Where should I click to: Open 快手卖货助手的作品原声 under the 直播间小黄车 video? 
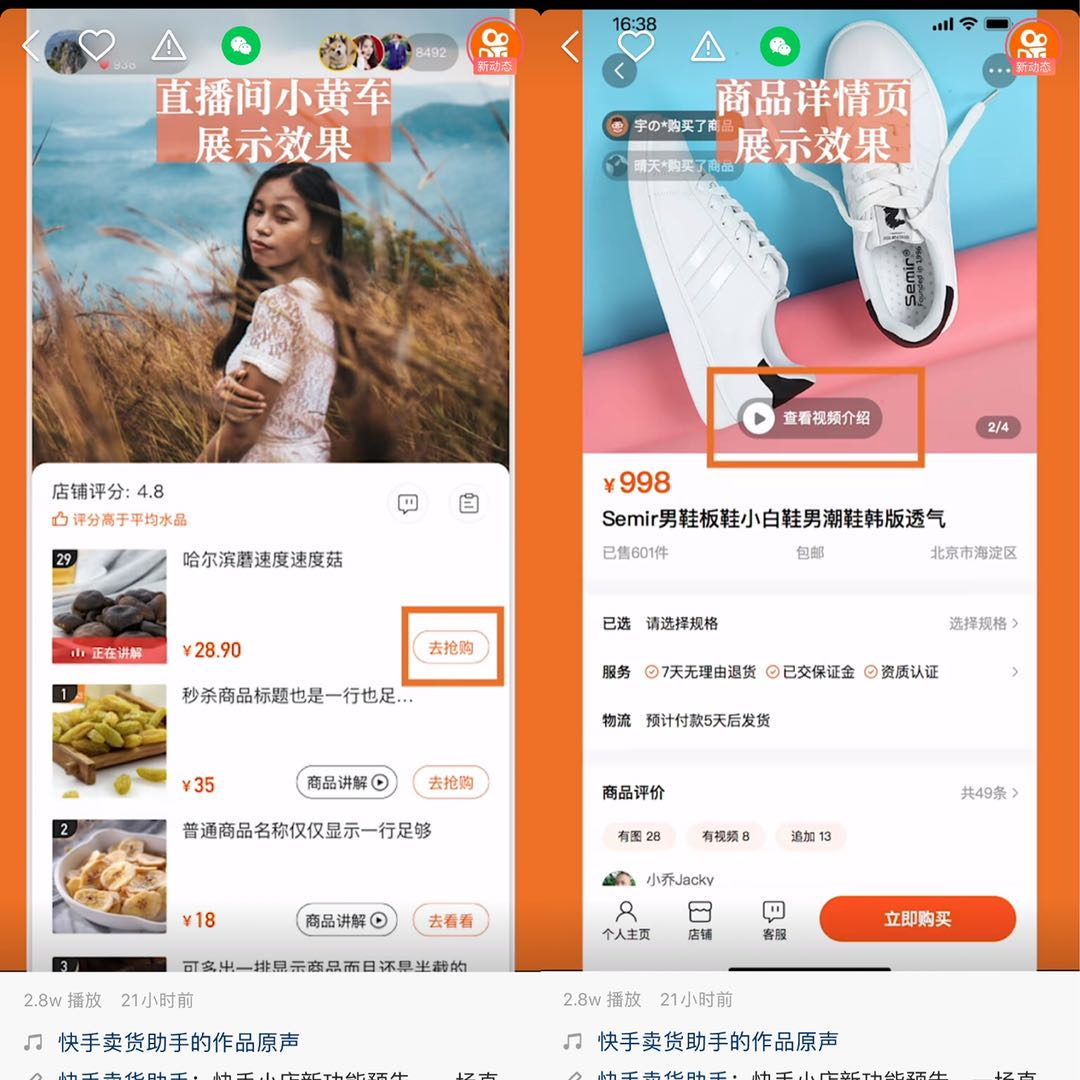(x=178, y=1042)
